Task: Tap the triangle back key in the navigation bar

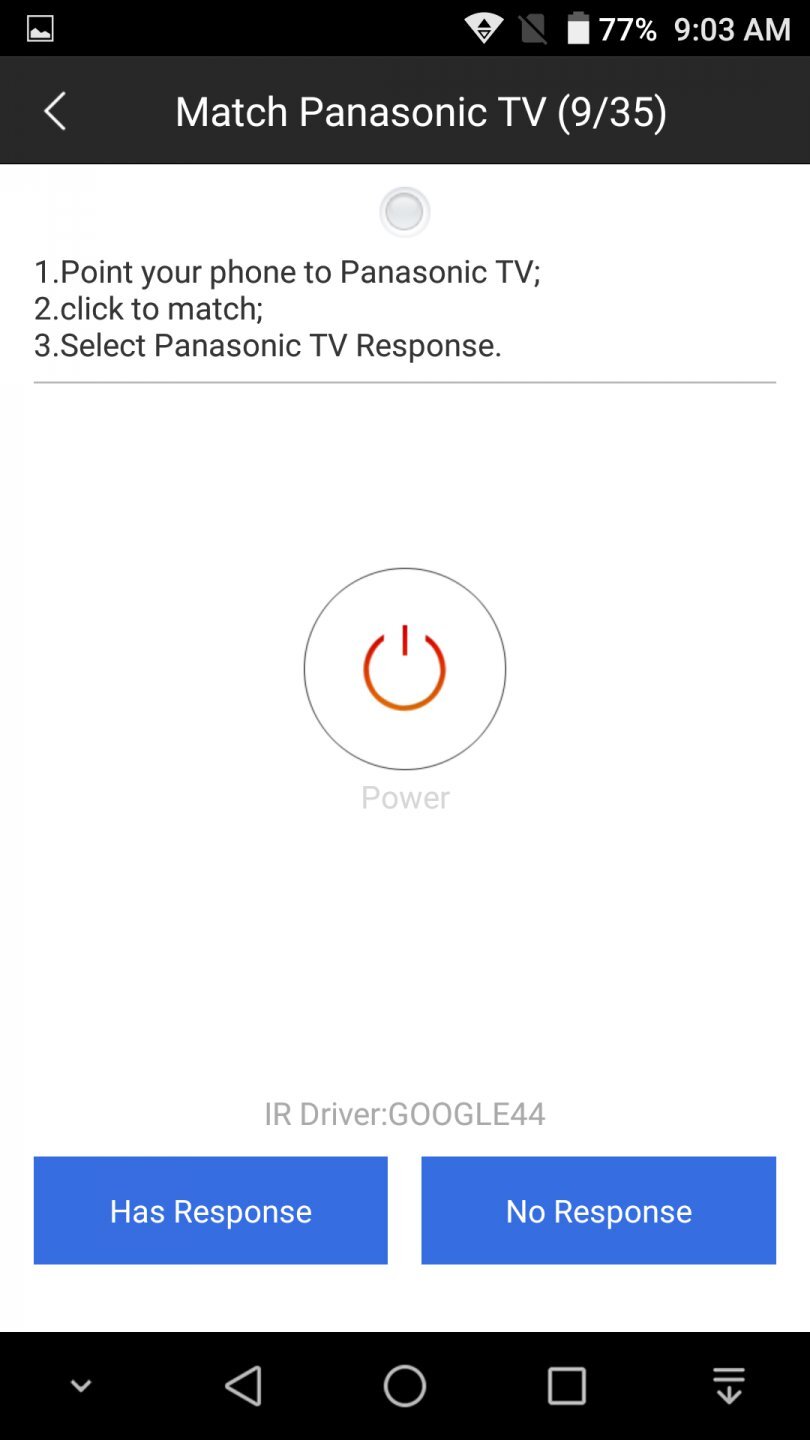Action: point(243,1385)
